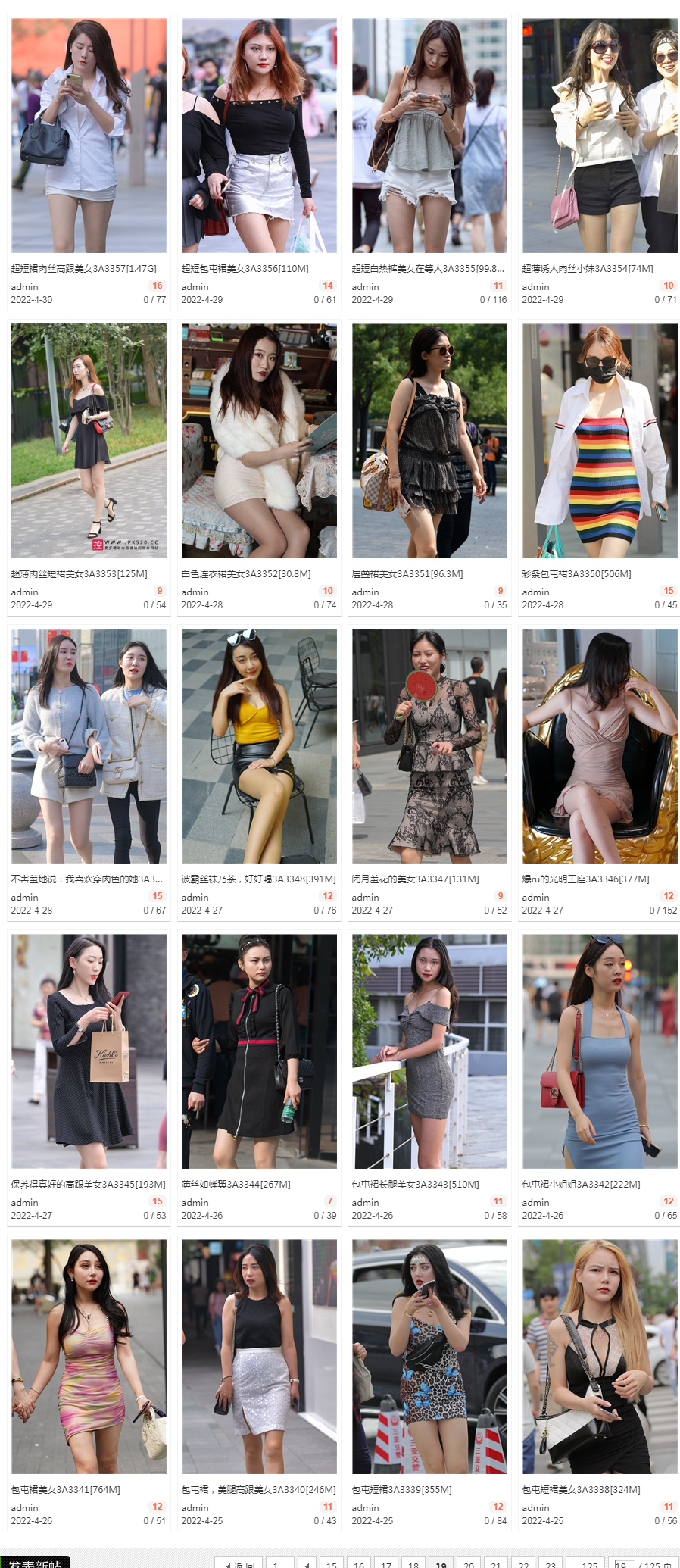Tap the 发表新帖 new post button
This screenshot has width=680, height=1568.
click(x=36, y=1563)
